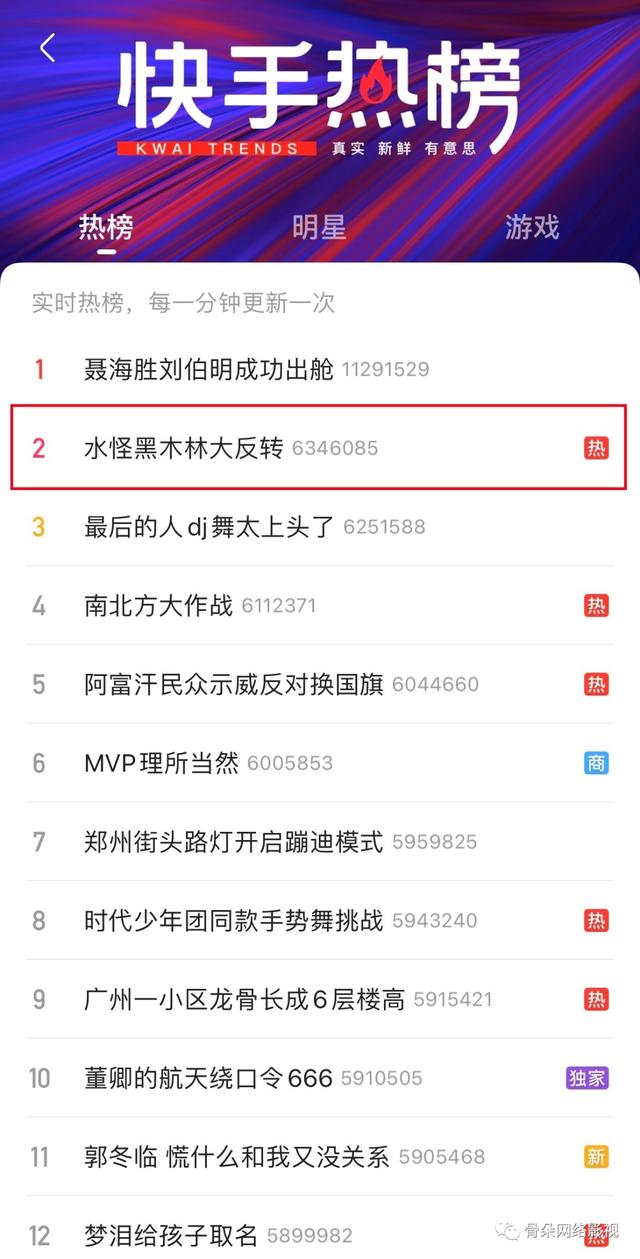Image resolution: width=640 pixels, height=1259 pixels.
Task: Open trend 阿富汗民众示威反对换国旗
Action: [x=234, y=684]
